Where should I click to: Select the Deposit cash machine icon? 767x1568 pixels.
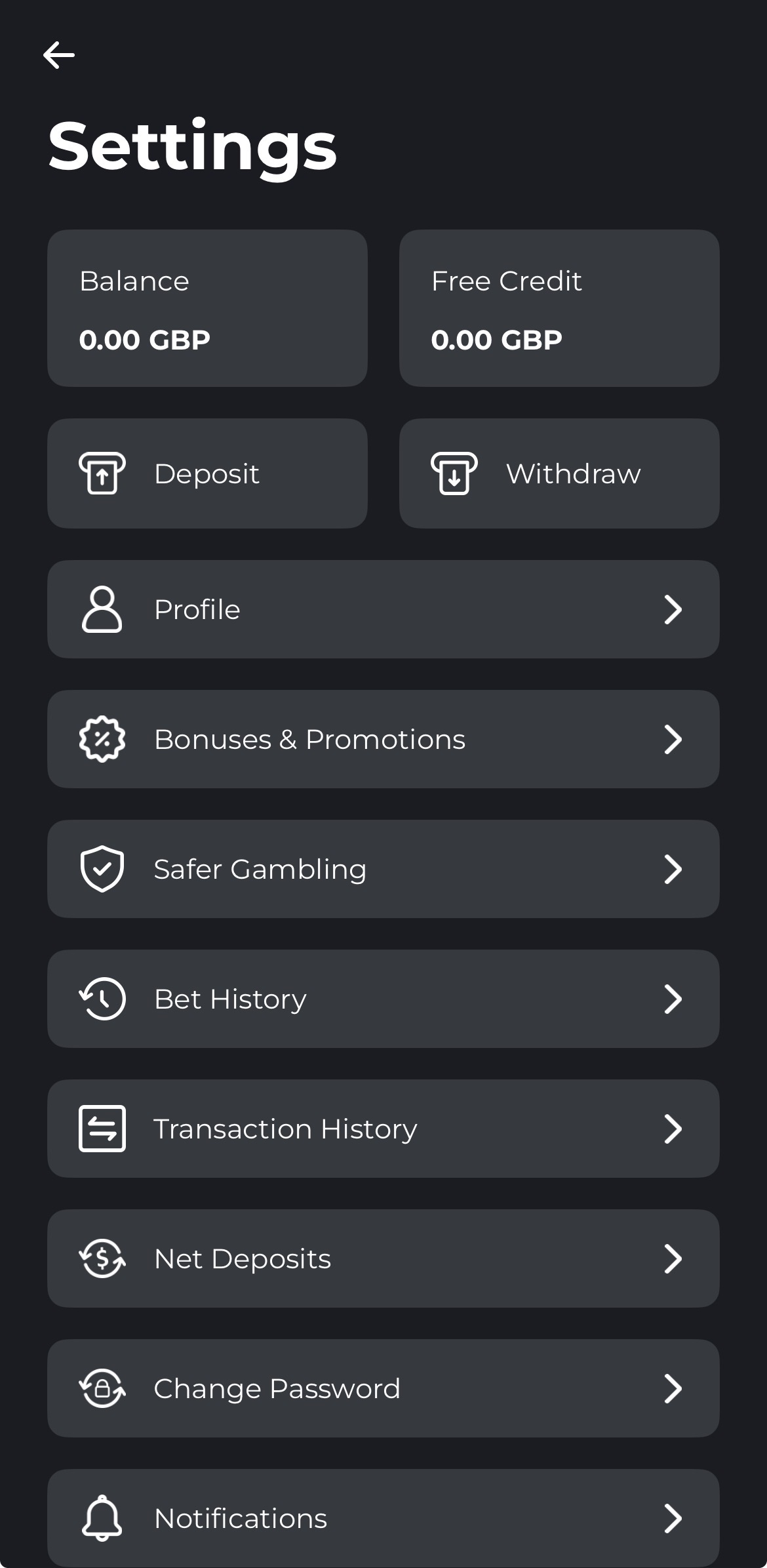click(102, 473)
